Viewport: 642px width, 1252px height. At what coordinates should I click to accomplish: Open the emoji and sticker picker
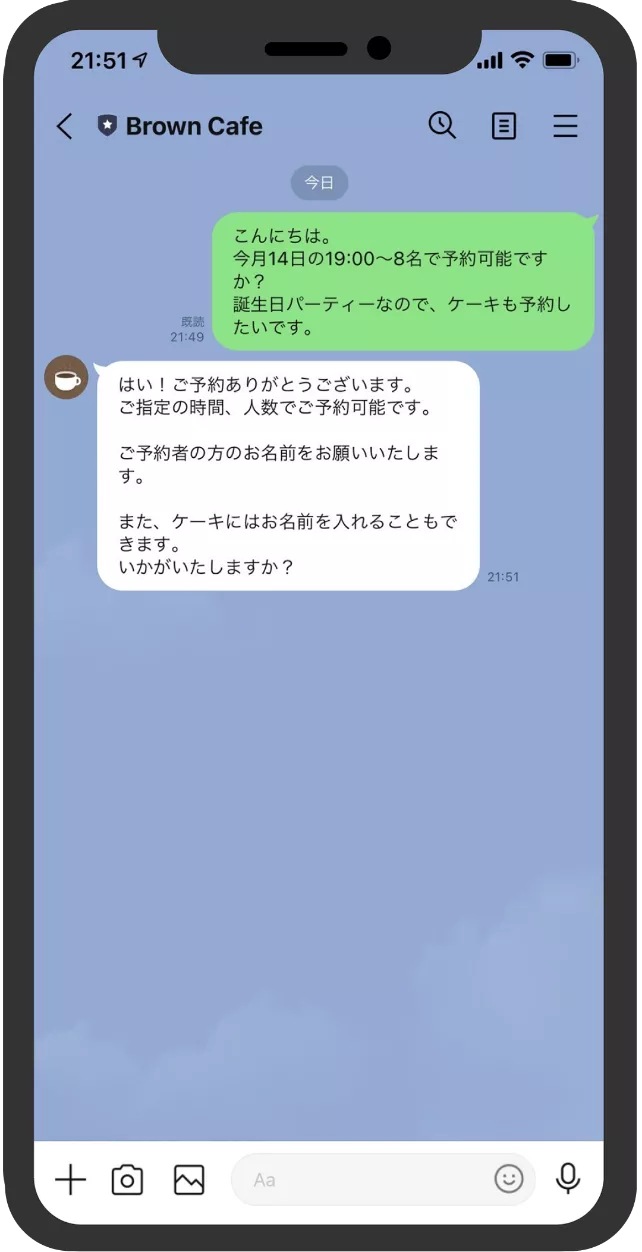point(509,1180)
